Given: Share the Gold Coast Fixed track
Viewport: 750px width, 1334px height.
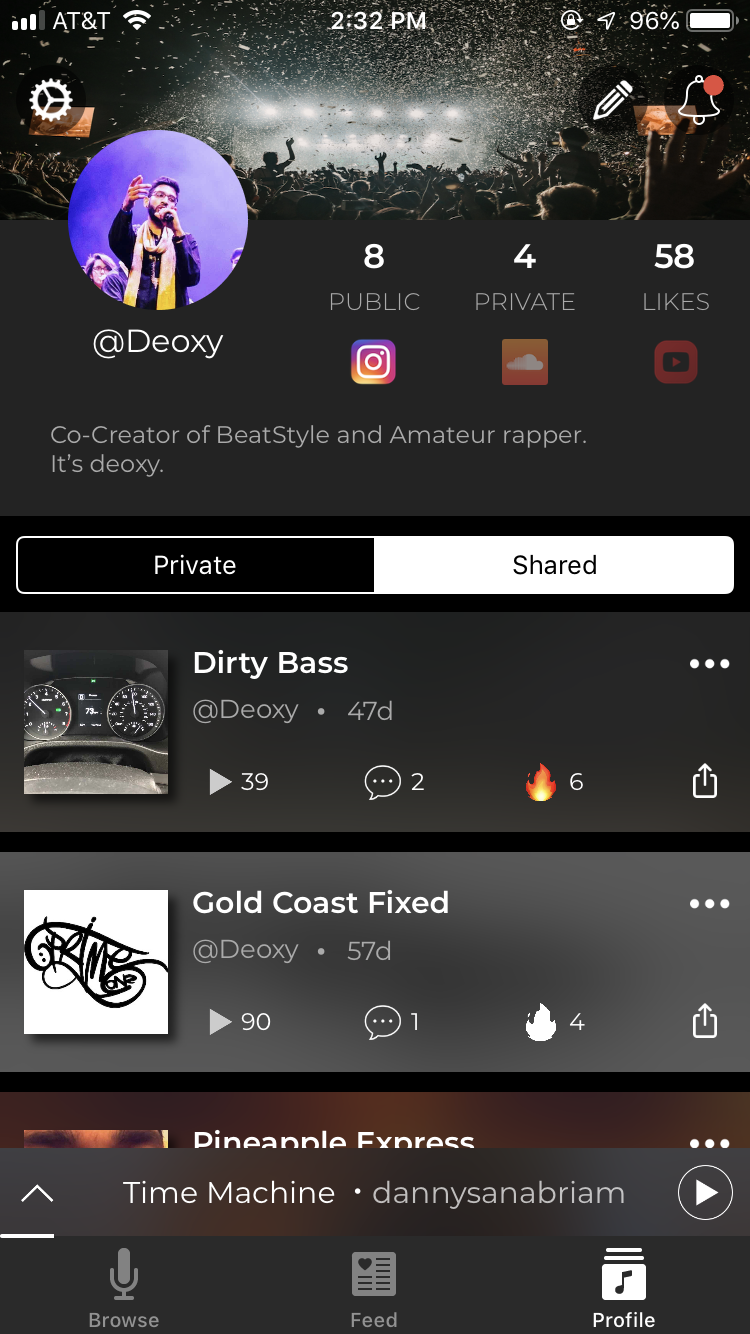Looking at the screenshot, I should click(x=704, y=1021).
